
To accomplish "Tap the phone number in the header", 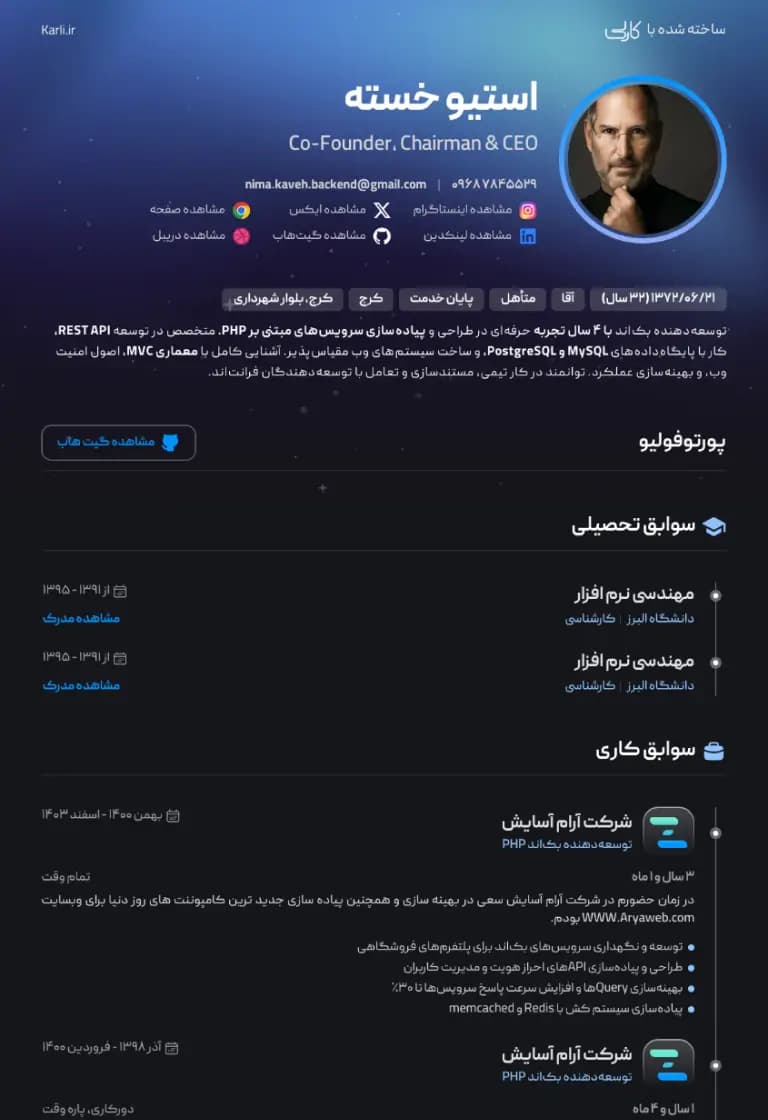I will 494,184.
